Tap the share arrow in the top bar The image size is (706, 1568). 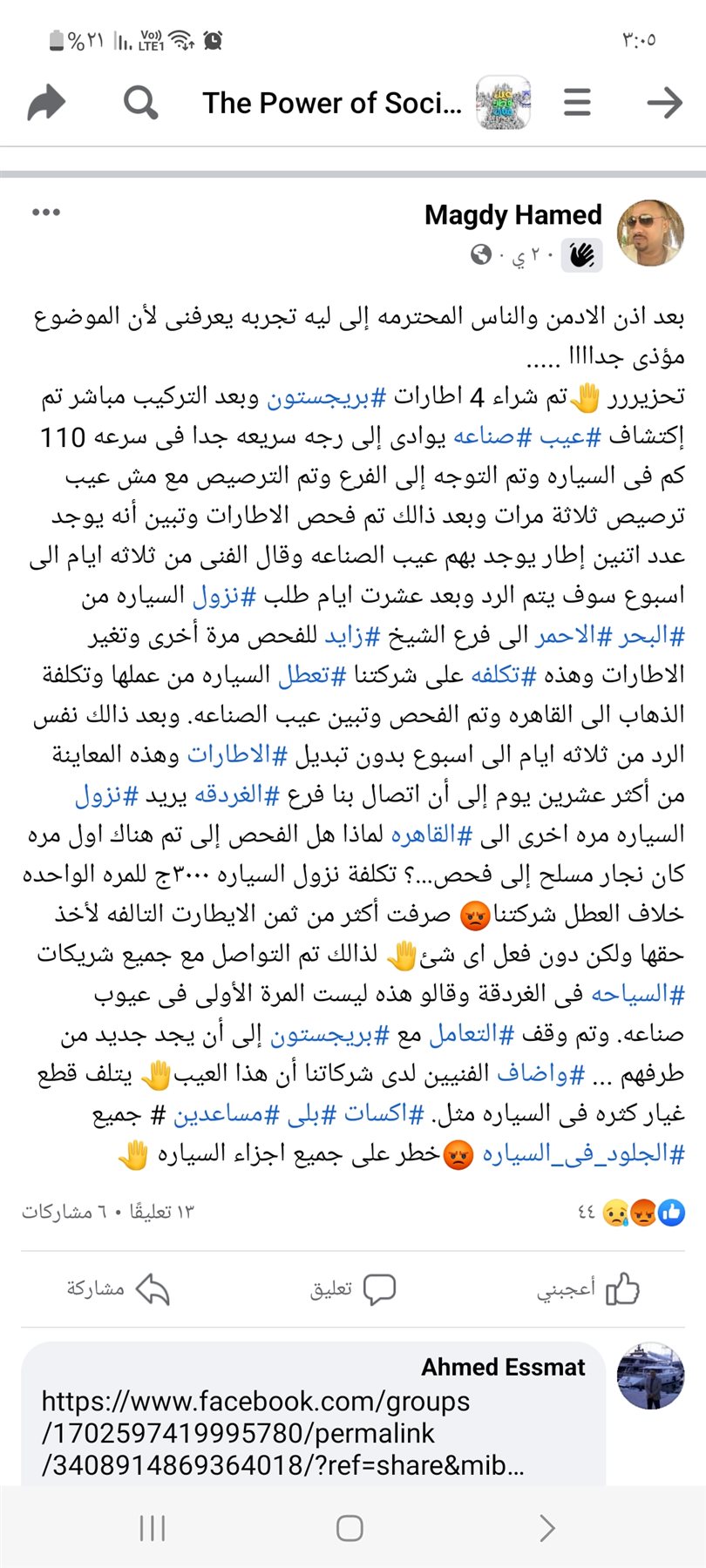(46, 103)
